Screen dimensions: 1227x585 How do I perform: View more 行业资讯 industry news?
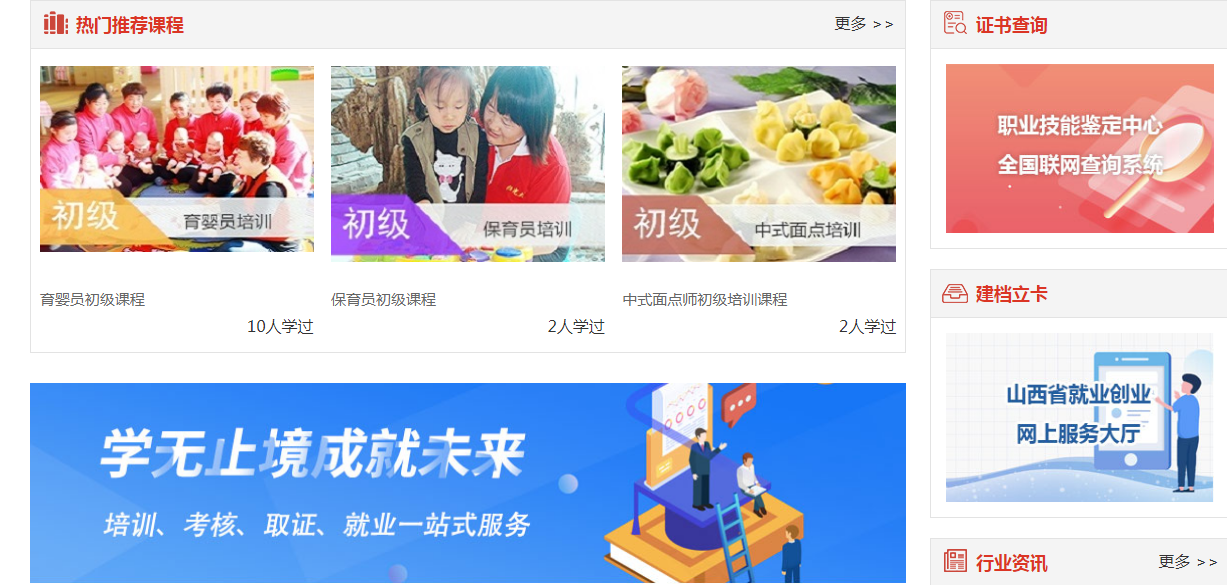[1187, 562]
